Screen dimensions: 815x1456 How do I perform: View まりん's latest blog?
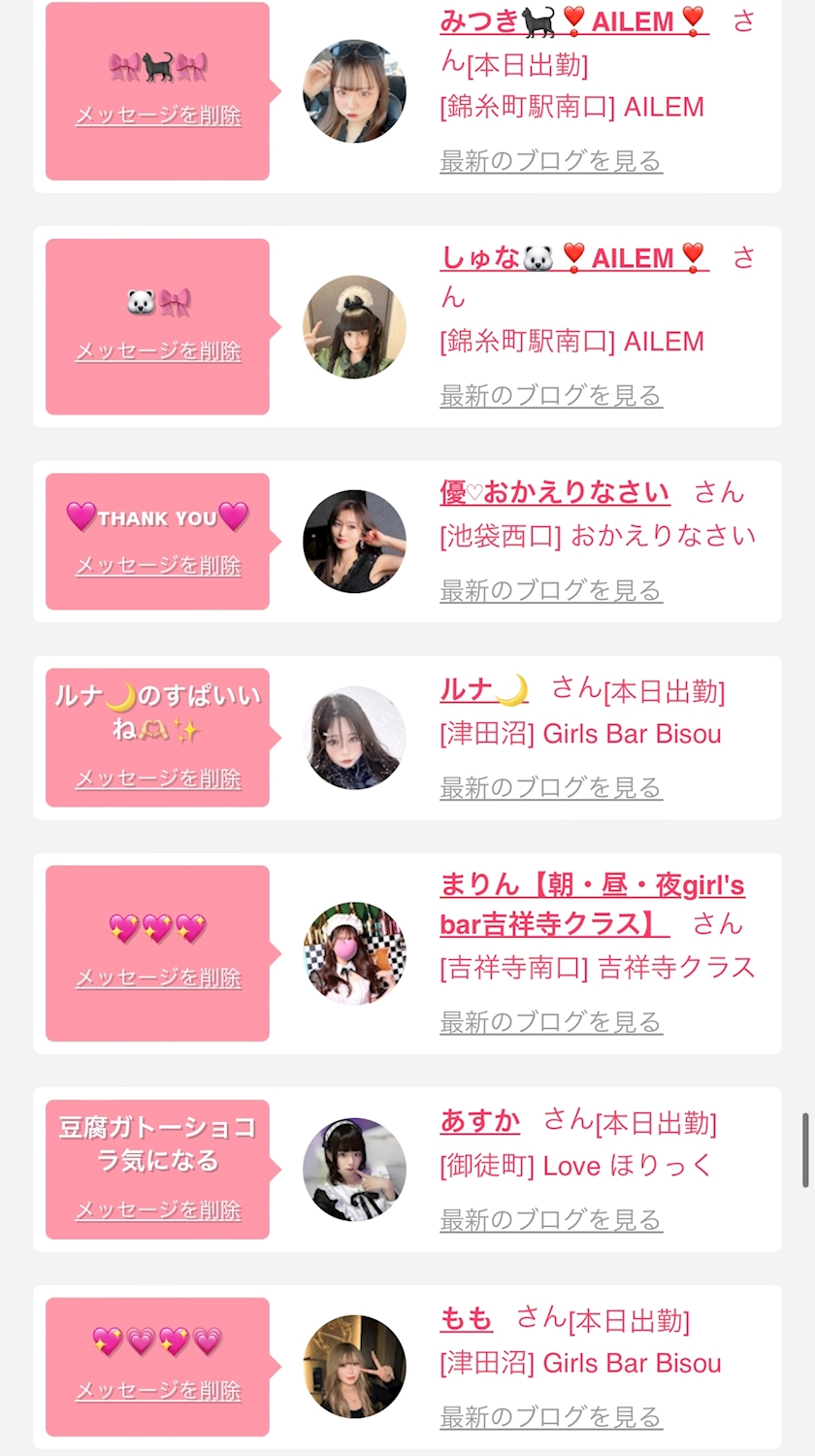pyautogui.click(x=551, y=1022)
